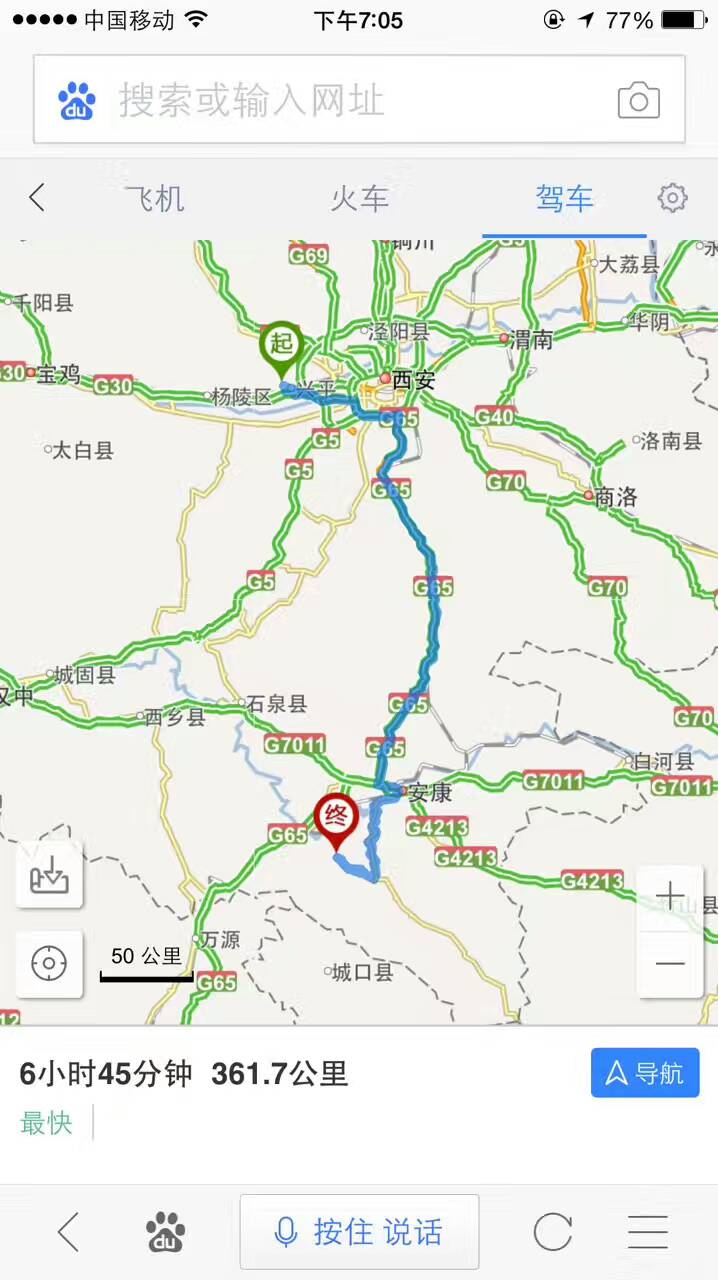Start navigation with 导航 button
This screenshot has height=1280, width=718.
[645, 1073]
